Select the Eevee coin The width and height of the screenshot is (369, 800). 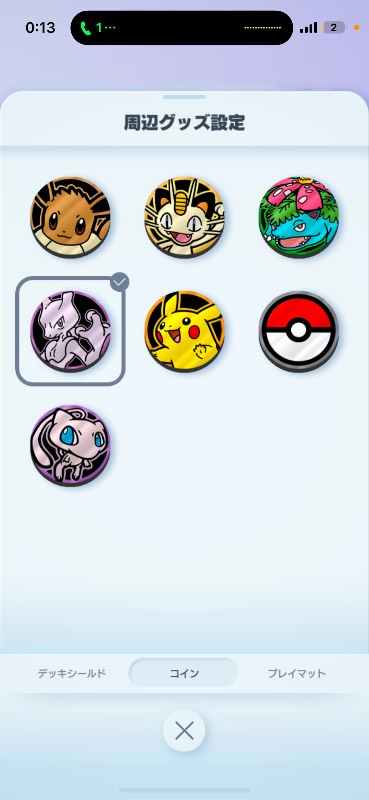coord(70,217)
